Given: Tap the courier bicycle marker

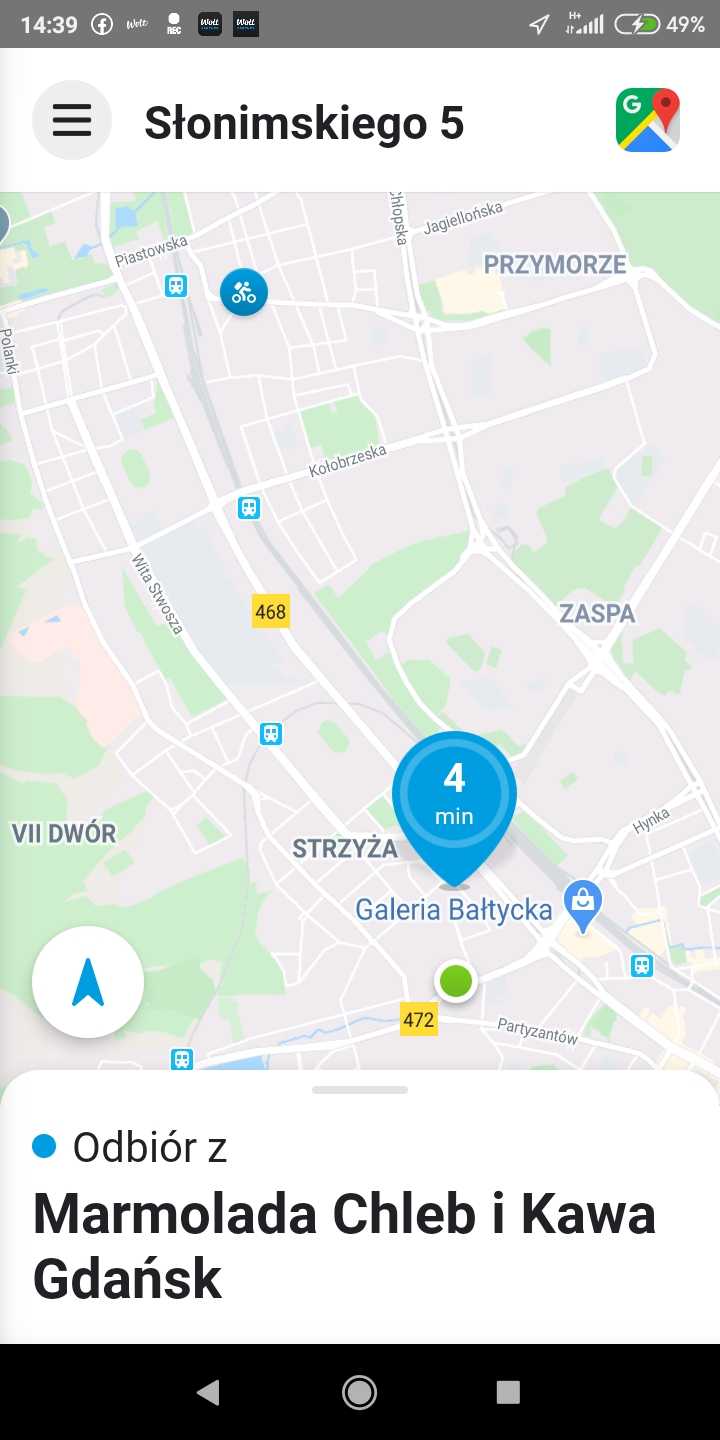Looking at the screenshot, I should [x=244, y=292].
